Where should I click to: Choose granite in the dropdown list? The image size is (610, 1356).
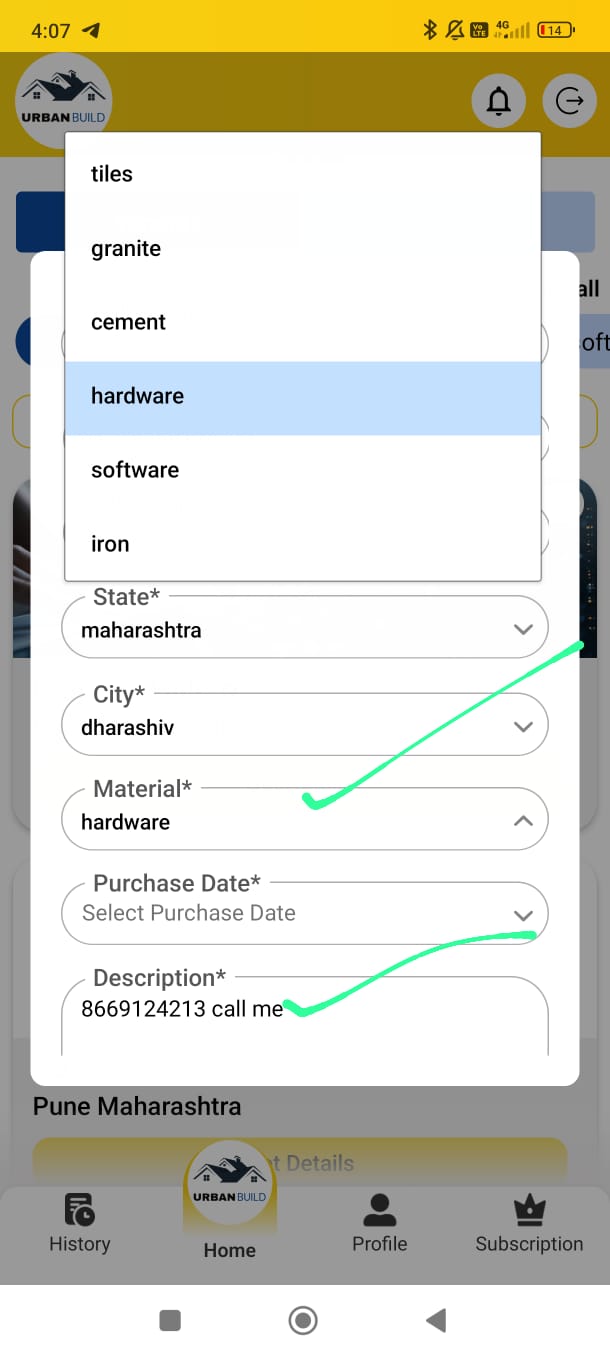[x=302, y=248]
